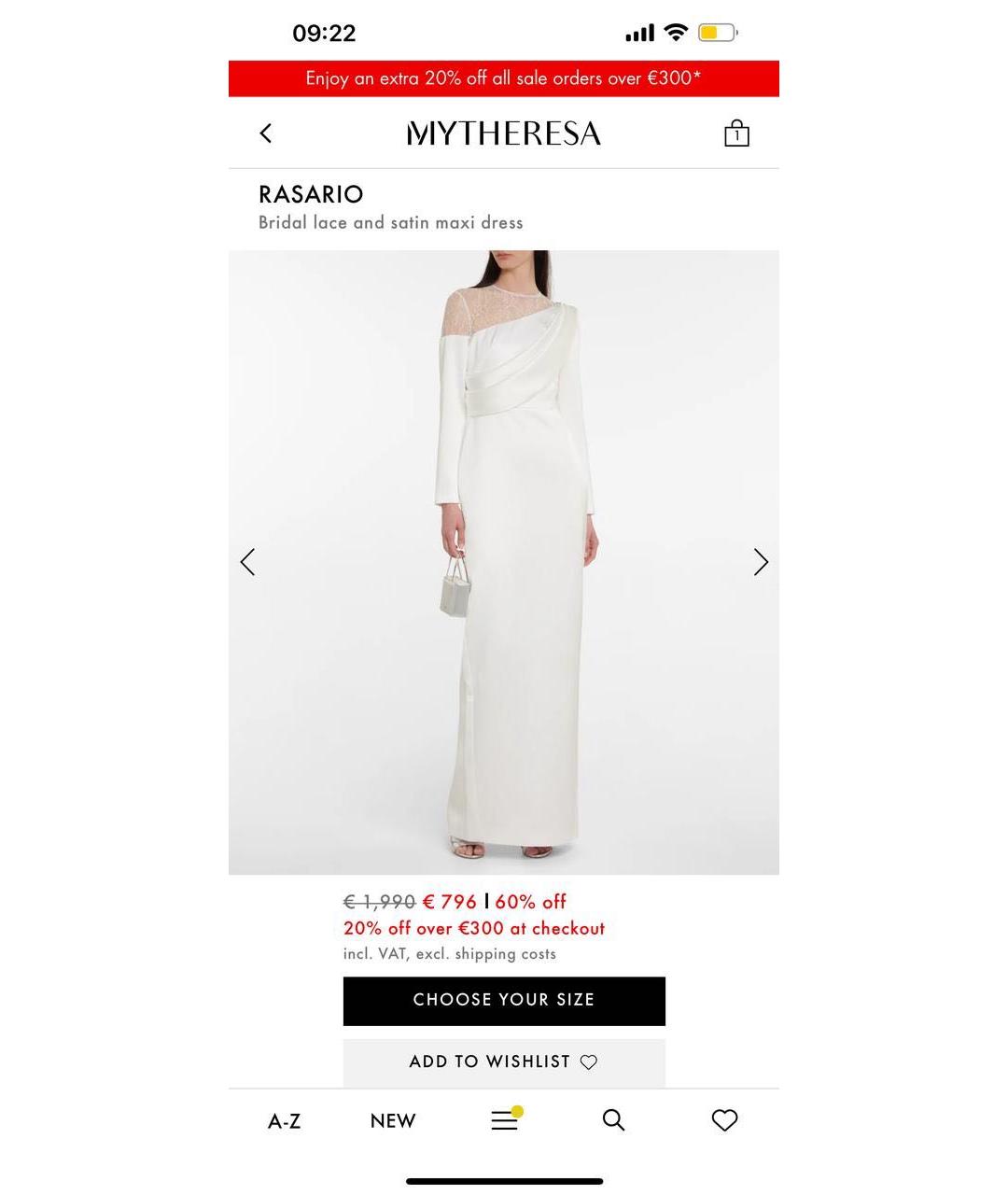
Task: Tap Choose Your Size button
Action: tap(504, 1001)
